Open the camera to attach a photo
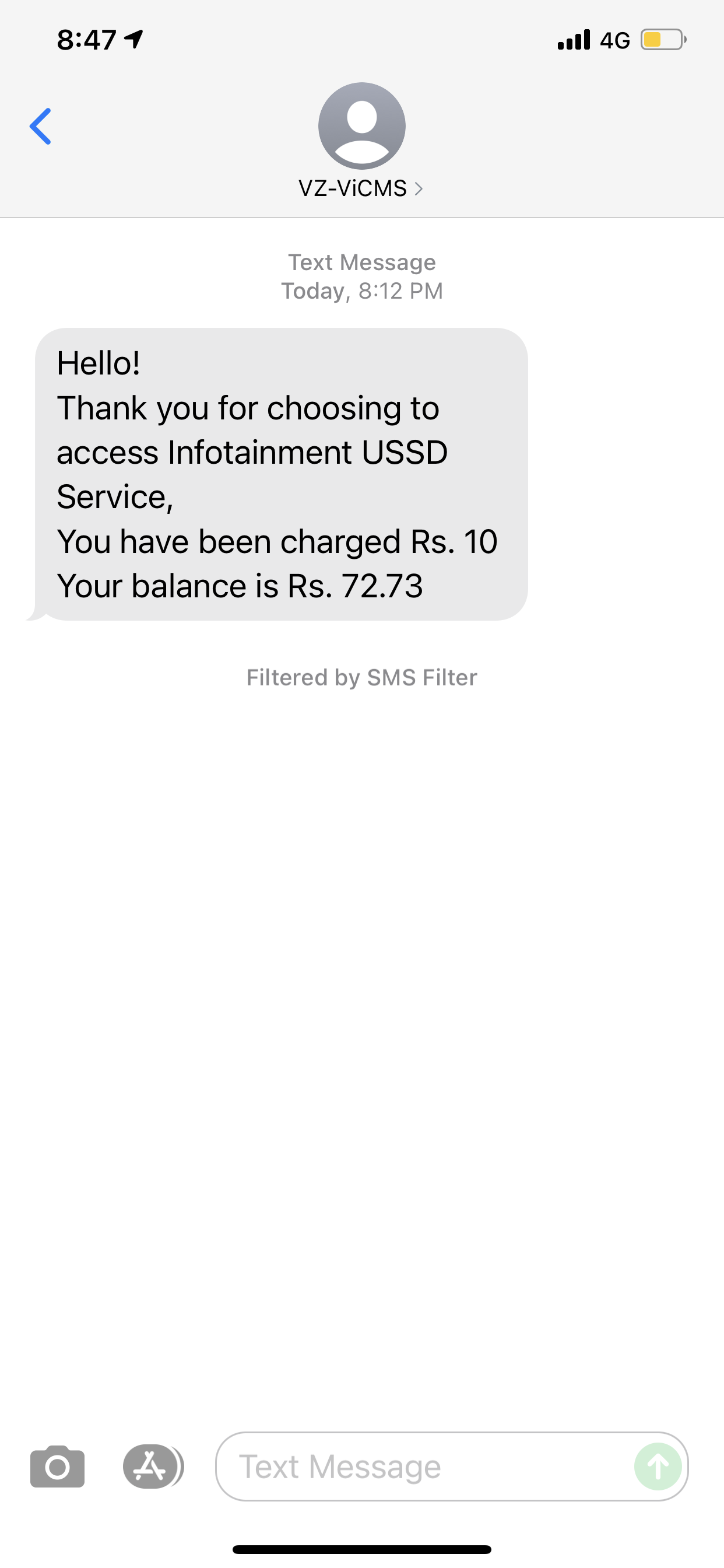The image size is (724, 1568). (57, 1466)
